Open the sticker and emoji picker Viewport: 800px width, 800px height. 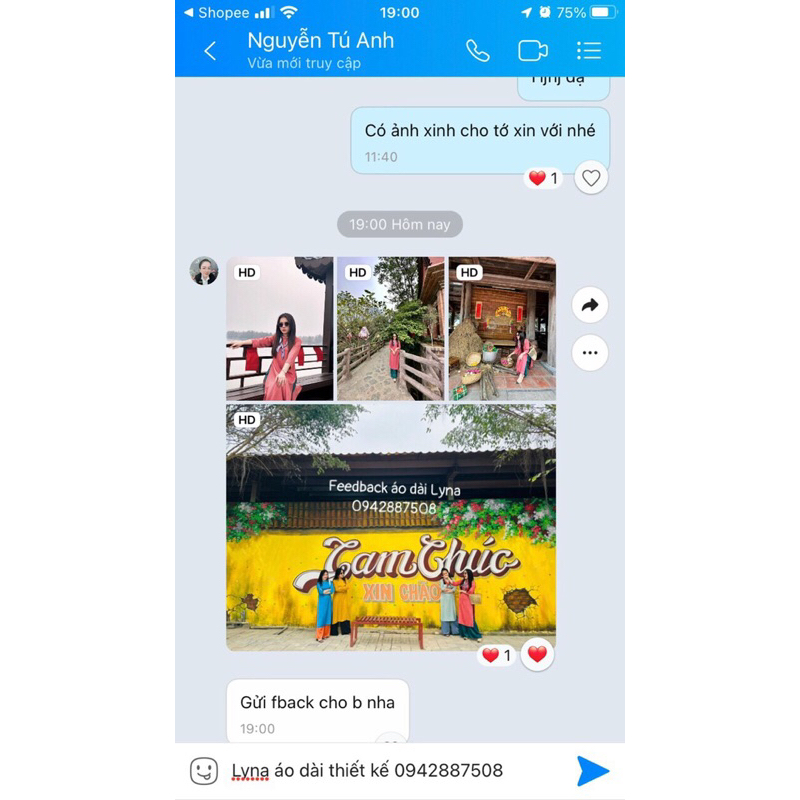204,770
